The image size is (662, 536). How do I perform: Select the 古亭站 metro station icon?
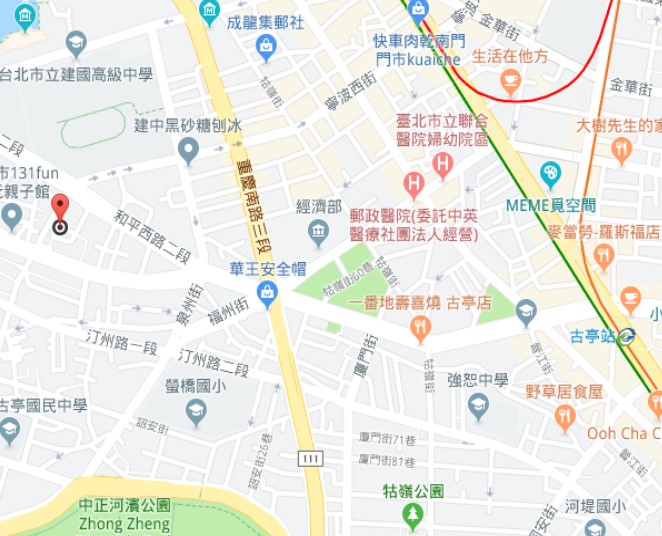coord(627,336)
